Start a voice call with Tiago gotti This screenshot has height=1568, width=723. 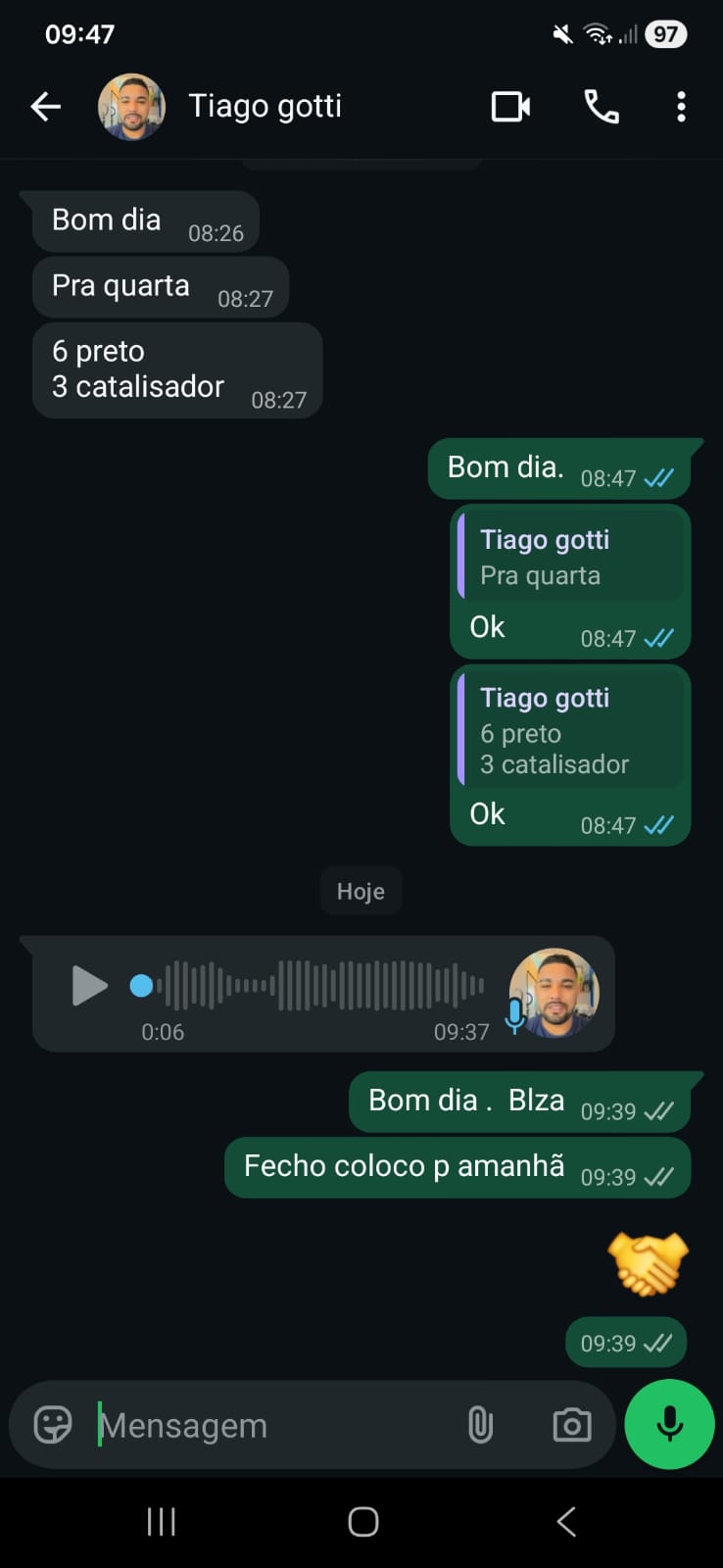[601, 107]
